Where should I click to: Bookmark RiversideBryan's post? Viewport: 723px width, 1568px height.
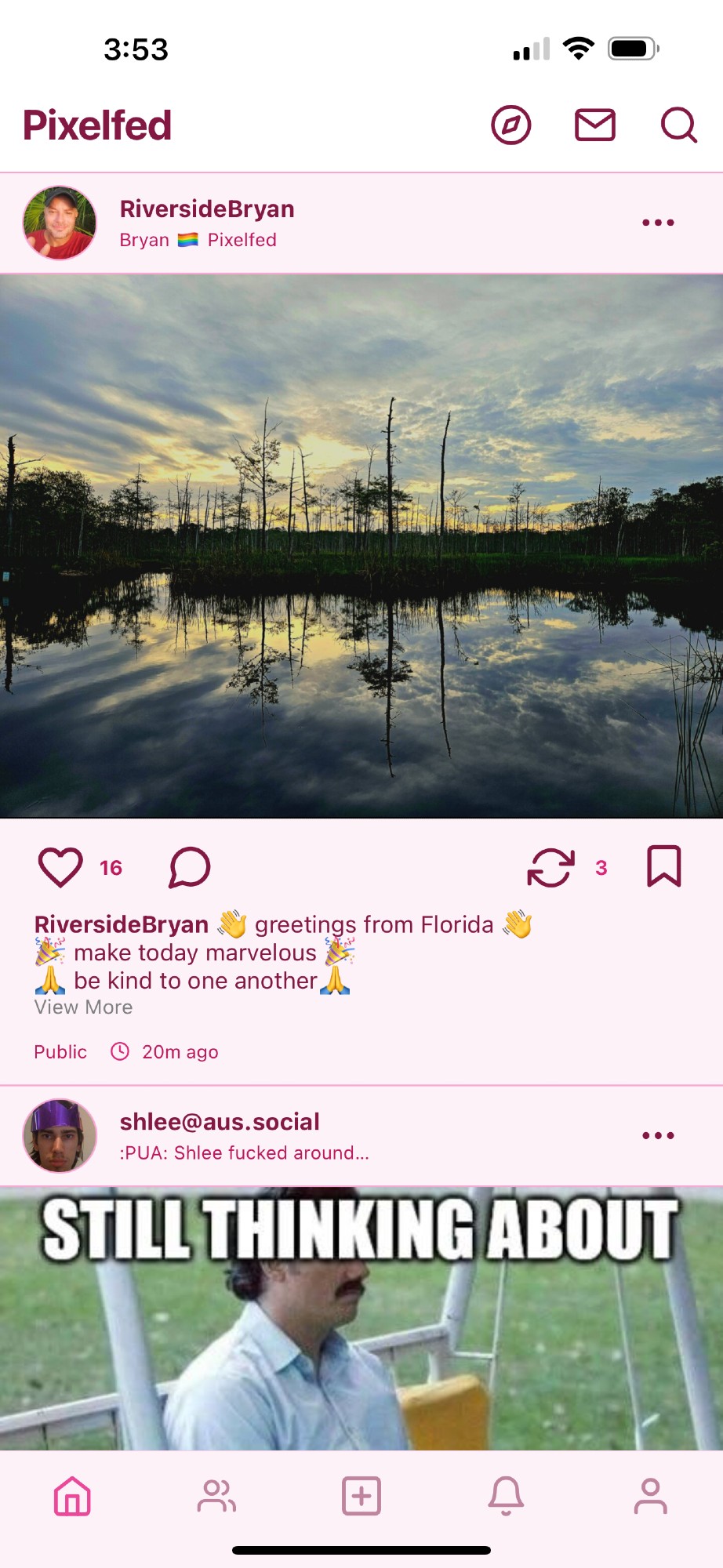pos(663,866)
